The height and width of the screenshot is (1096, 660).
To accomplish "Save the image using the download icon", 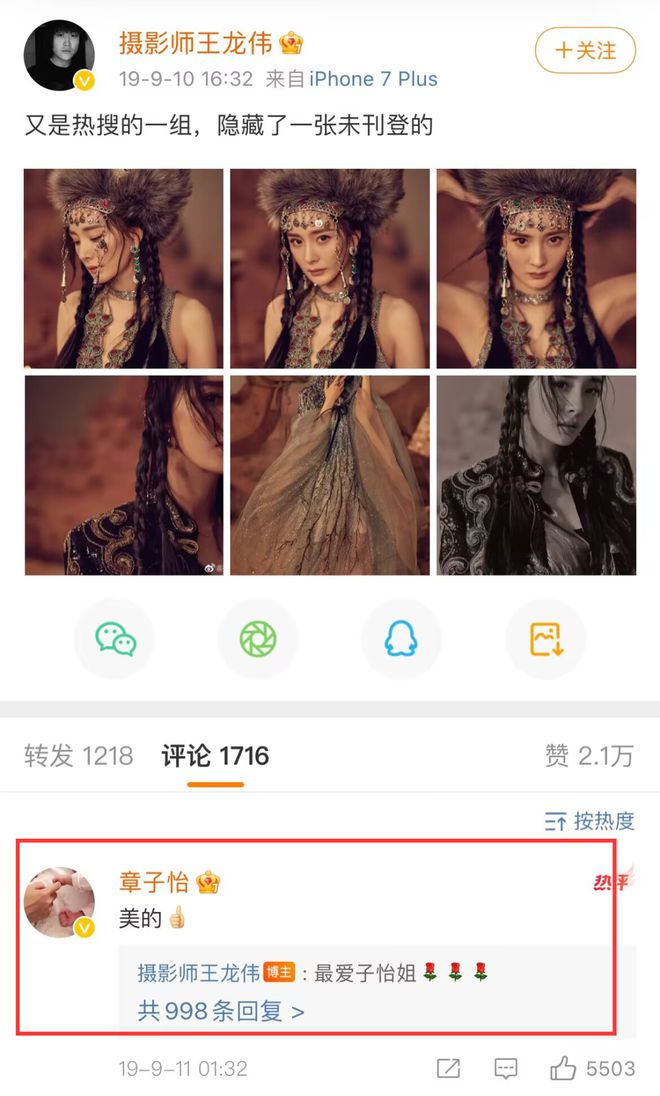I will click(545, 638).
